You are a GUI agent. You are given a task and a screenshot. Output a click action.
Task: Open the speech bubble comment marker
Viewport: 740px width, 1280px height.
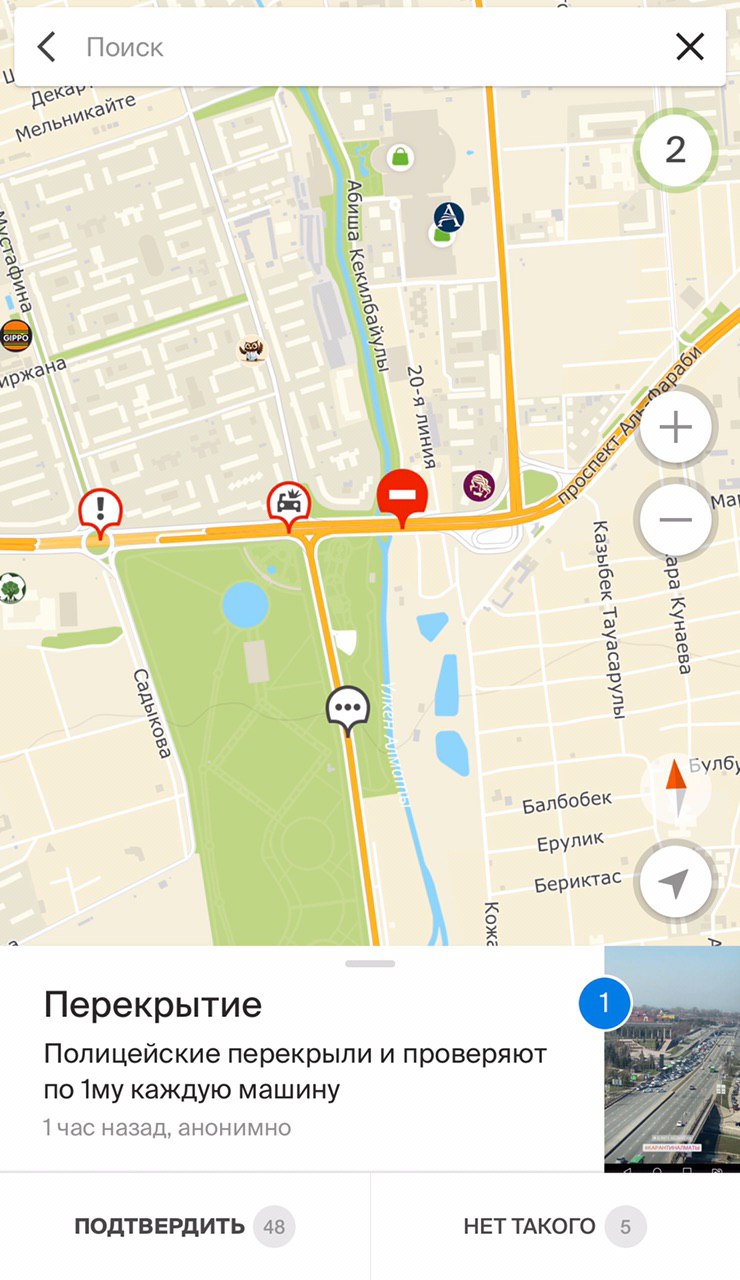(x=348, y=710)
